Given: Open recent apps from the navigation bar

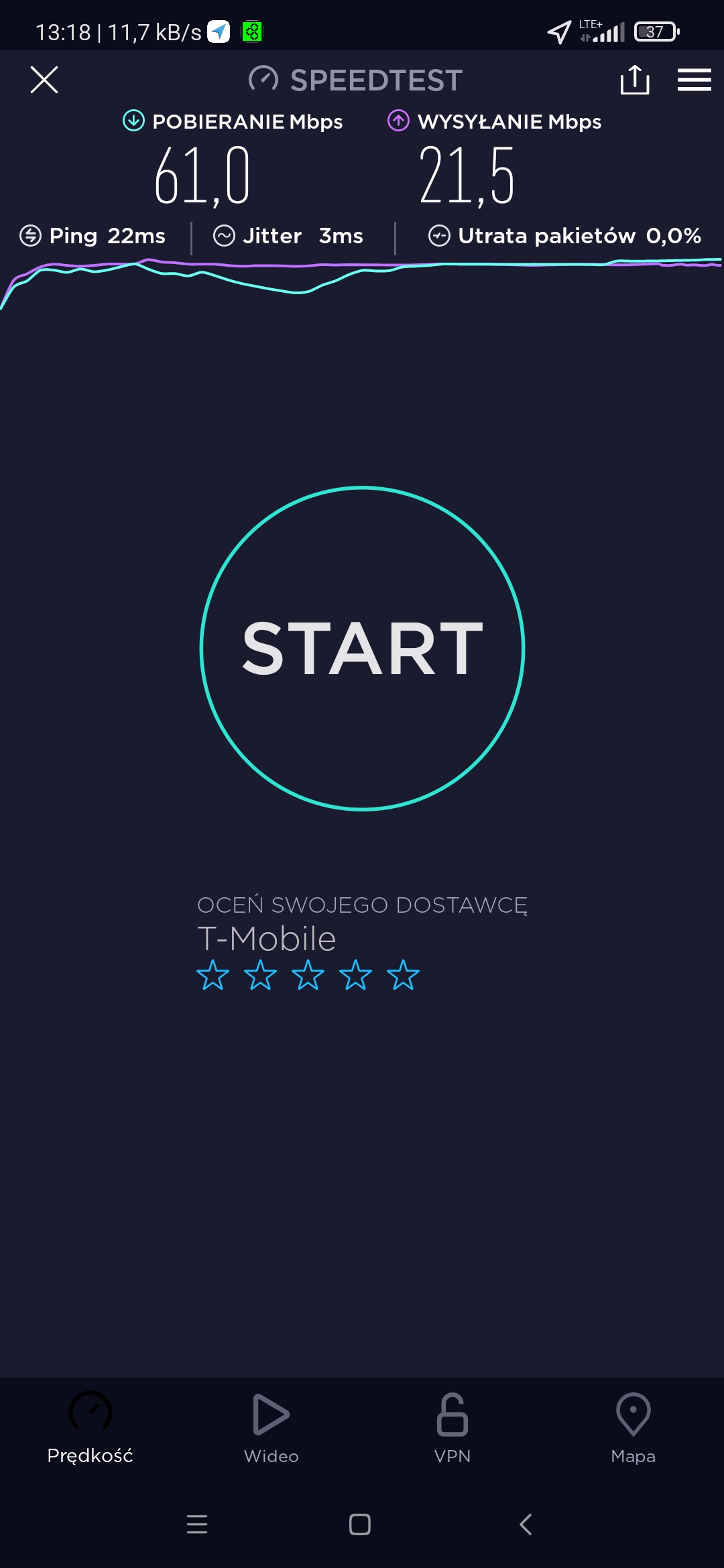Looking at the screenshot, I should click(197, 1524).
